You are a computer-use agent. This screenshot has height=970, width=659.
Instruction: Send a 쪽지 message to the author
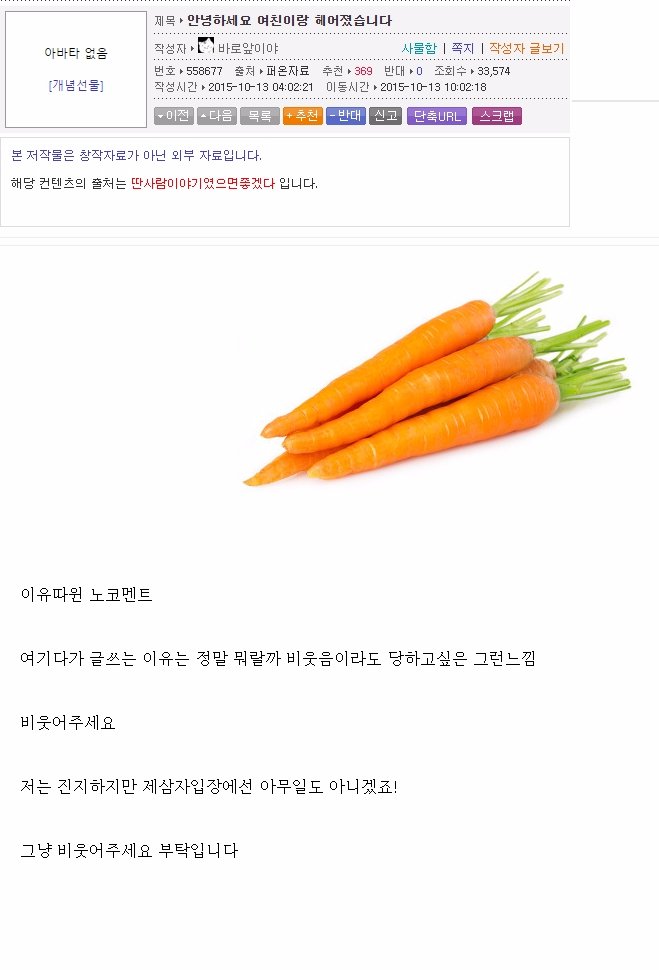[462, 48]
